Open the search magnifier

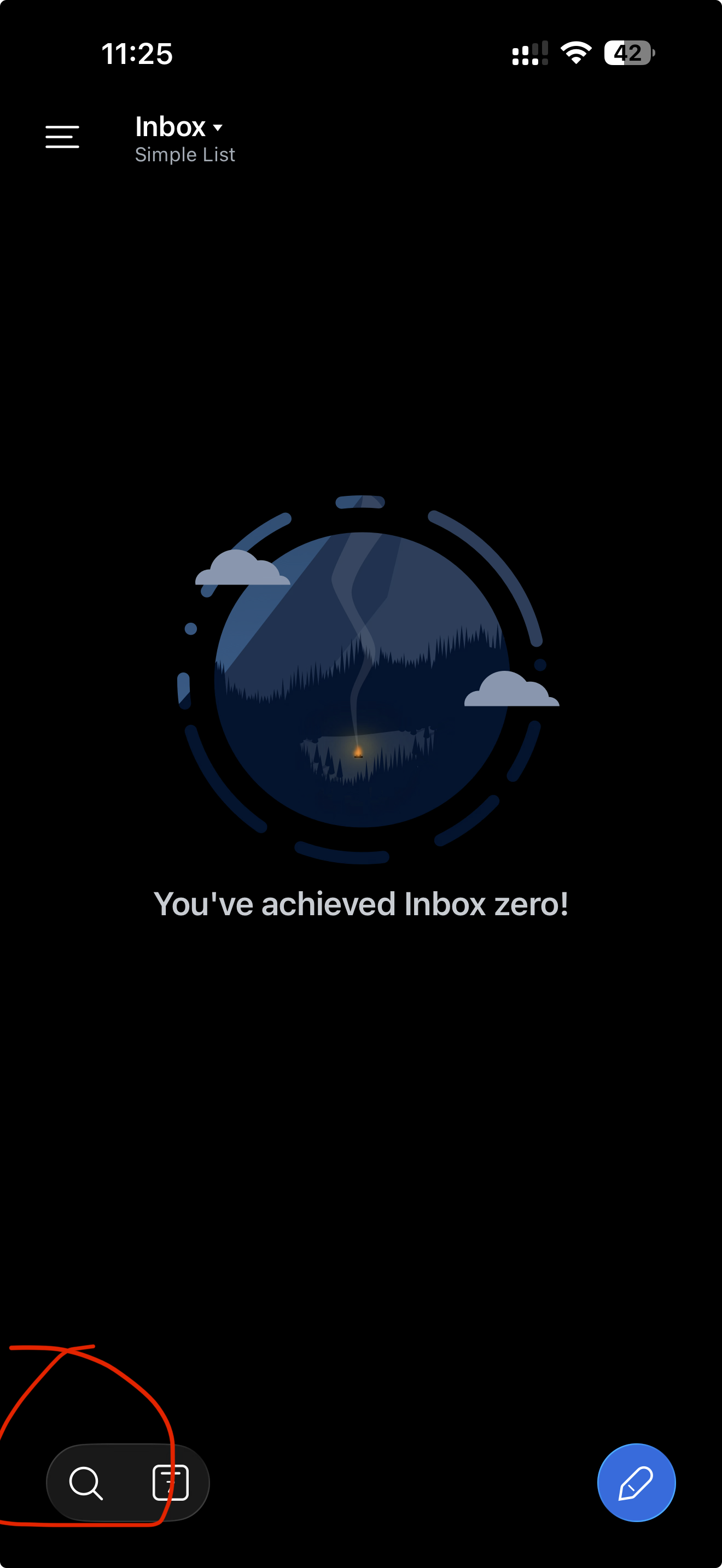86,1483
